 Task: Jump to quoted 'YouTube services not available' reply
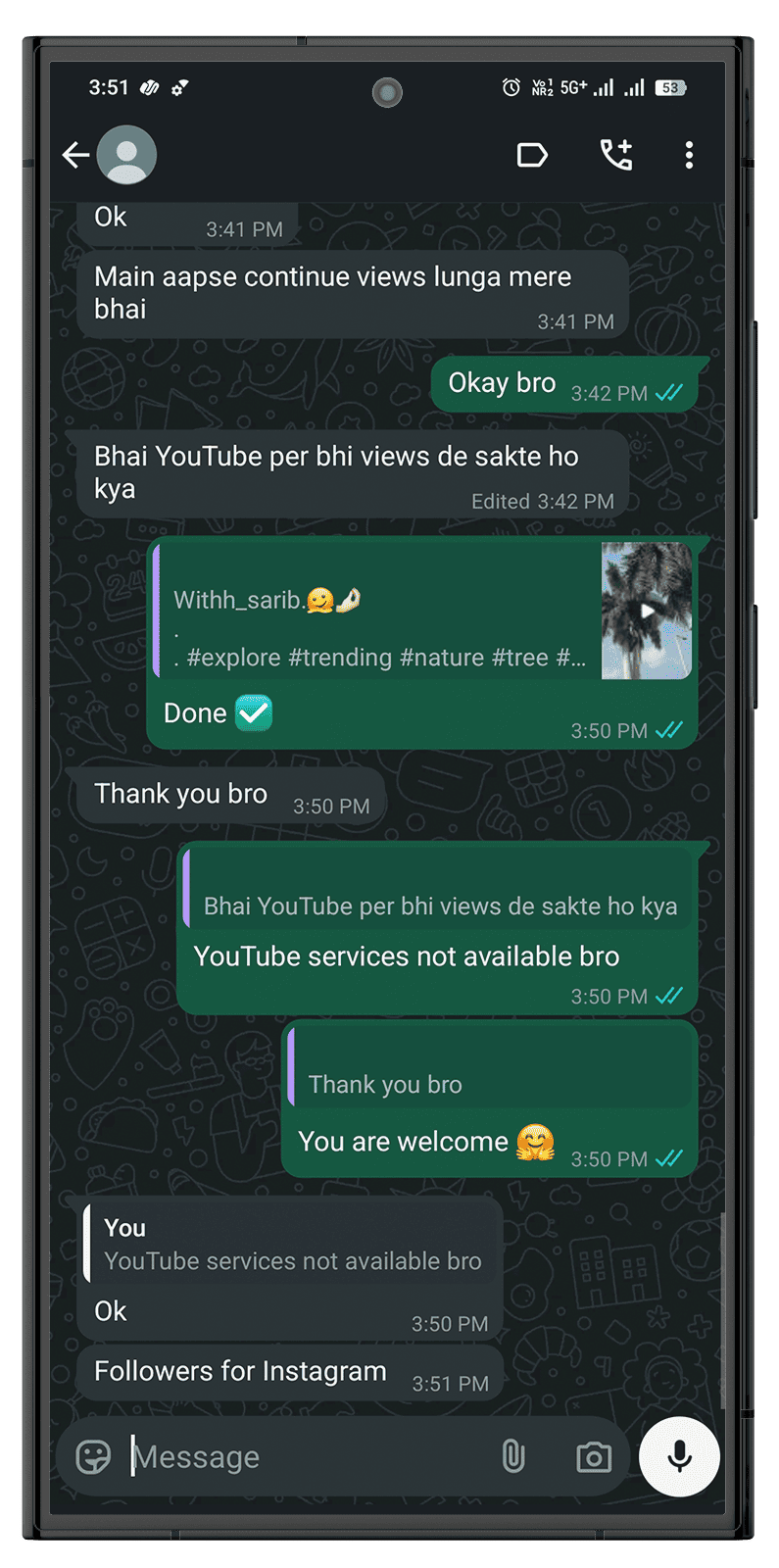point(292,1245)
